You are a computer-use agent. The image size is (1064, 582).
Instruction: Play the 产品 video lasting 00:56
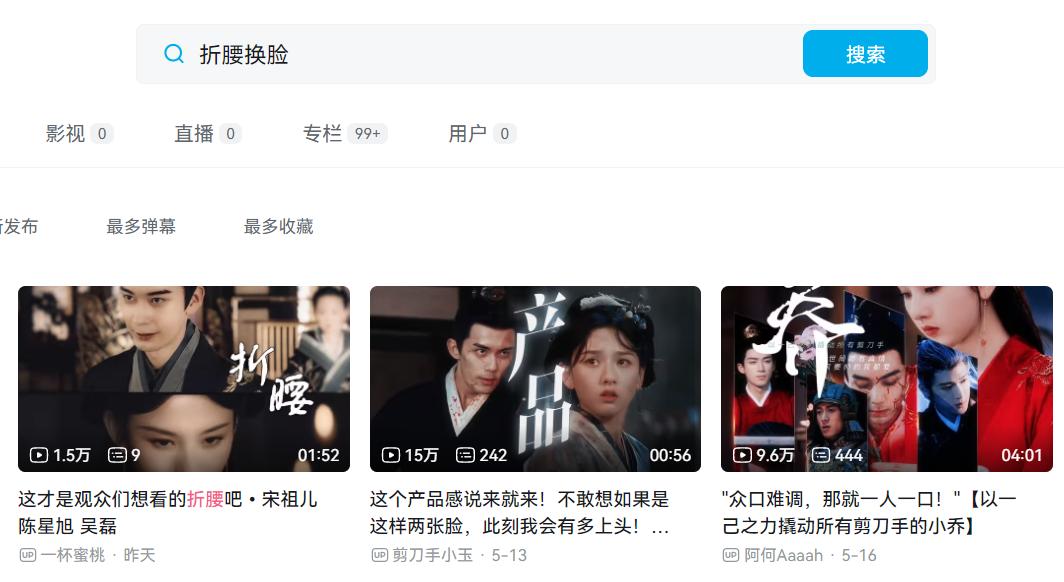click(x=535, y=378)
